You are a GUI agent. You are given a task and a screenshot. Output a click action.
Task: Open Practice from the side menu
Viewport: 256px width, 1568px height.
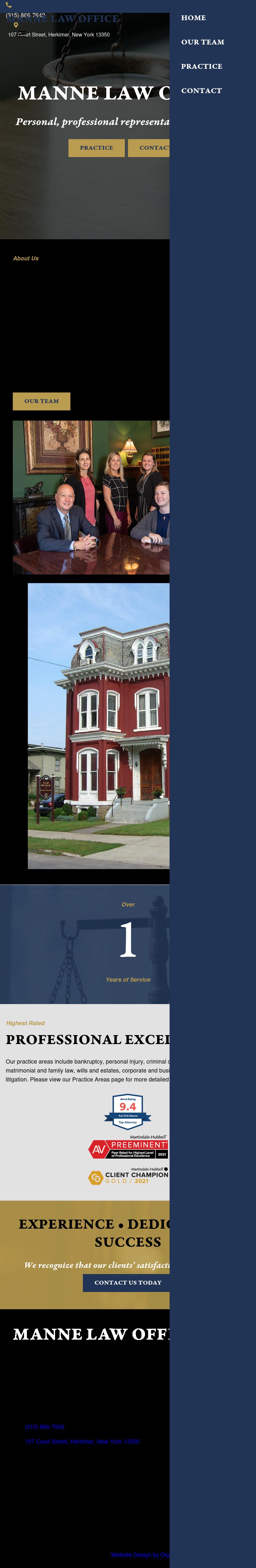click(201, 66)
